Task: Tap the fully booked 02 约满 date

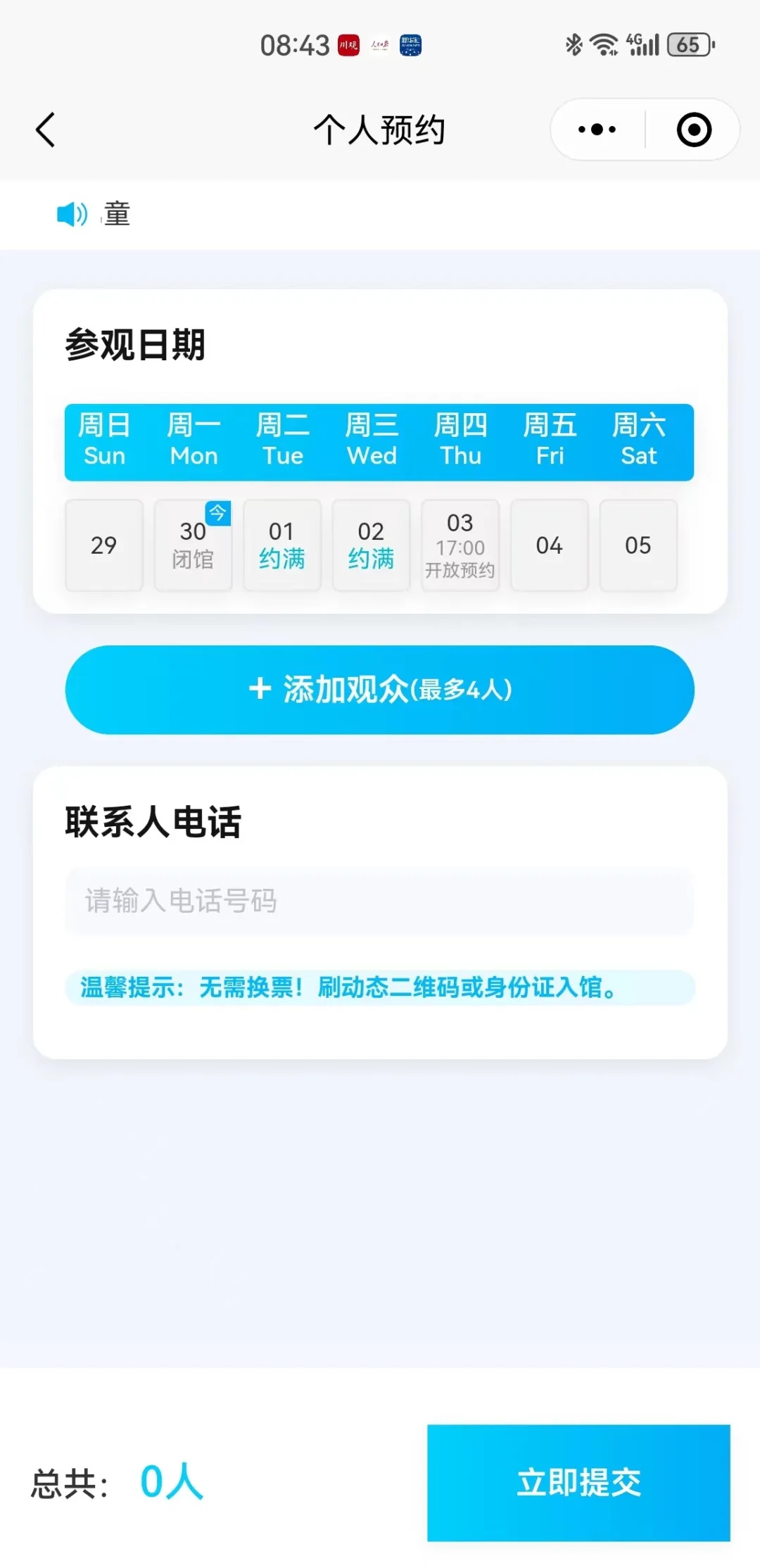Action: click(x=371, y=545)
